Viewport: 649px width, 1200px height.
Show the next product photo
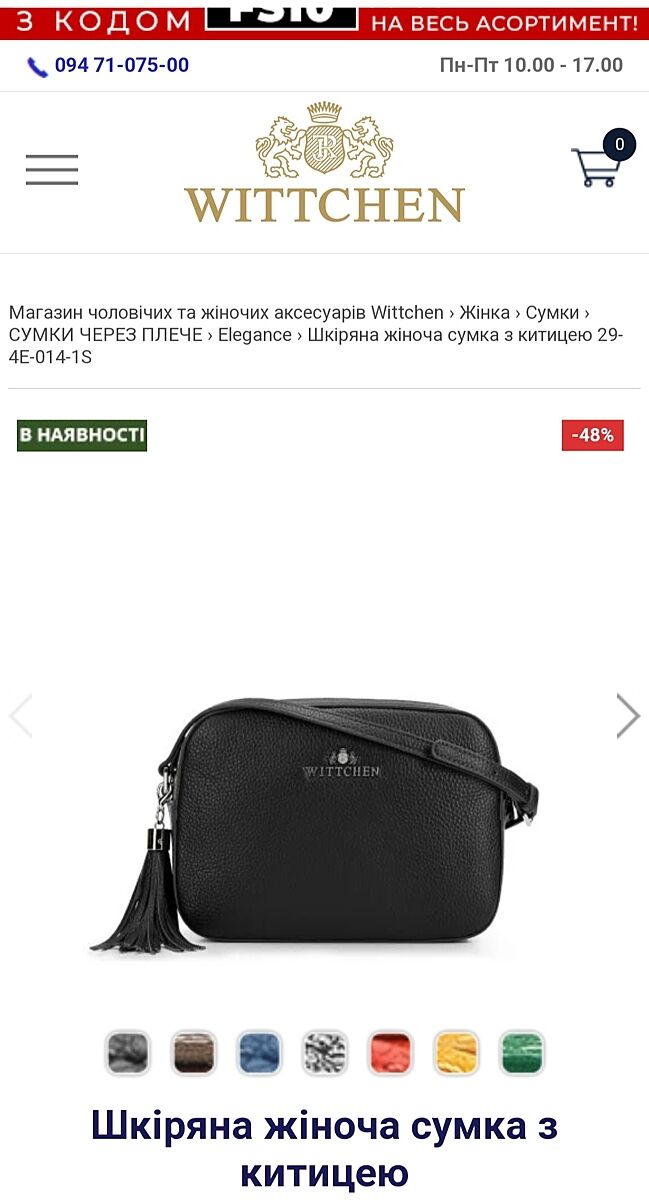(x=627, y=716)
